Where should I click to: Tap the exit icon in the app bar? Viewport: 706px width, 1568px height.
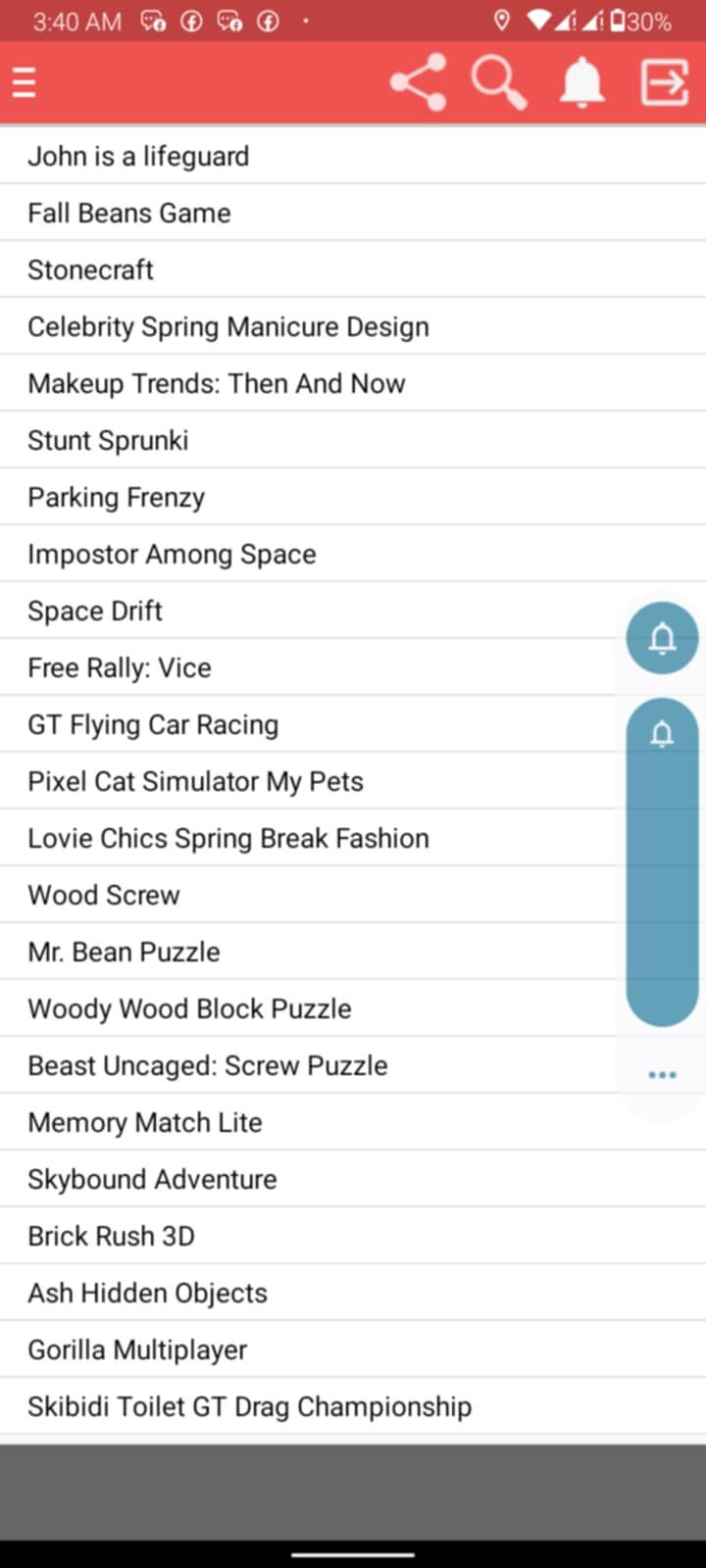click(665, 82)
